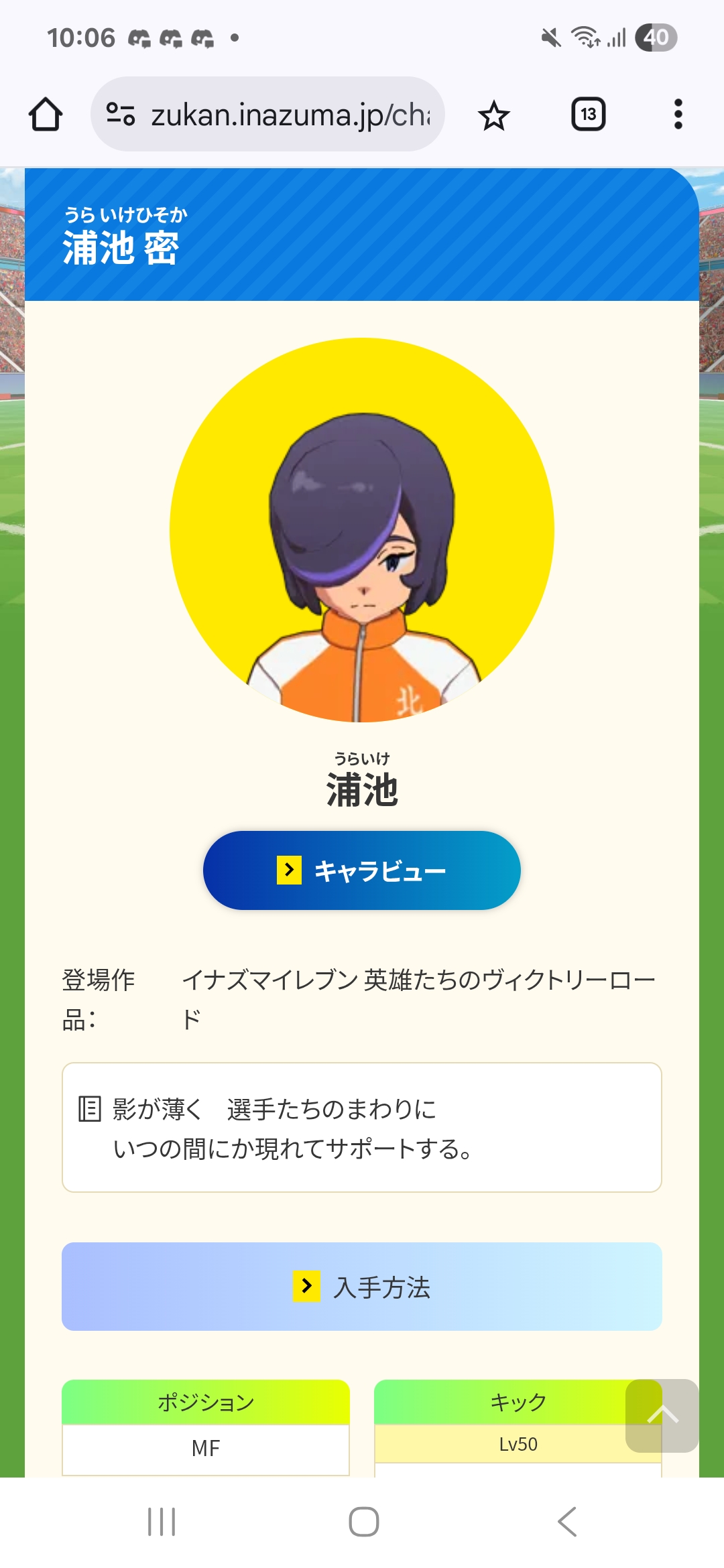Open the キャラビュー character view
Screen dimensions: 724x1568
click(x=362, y=870)
